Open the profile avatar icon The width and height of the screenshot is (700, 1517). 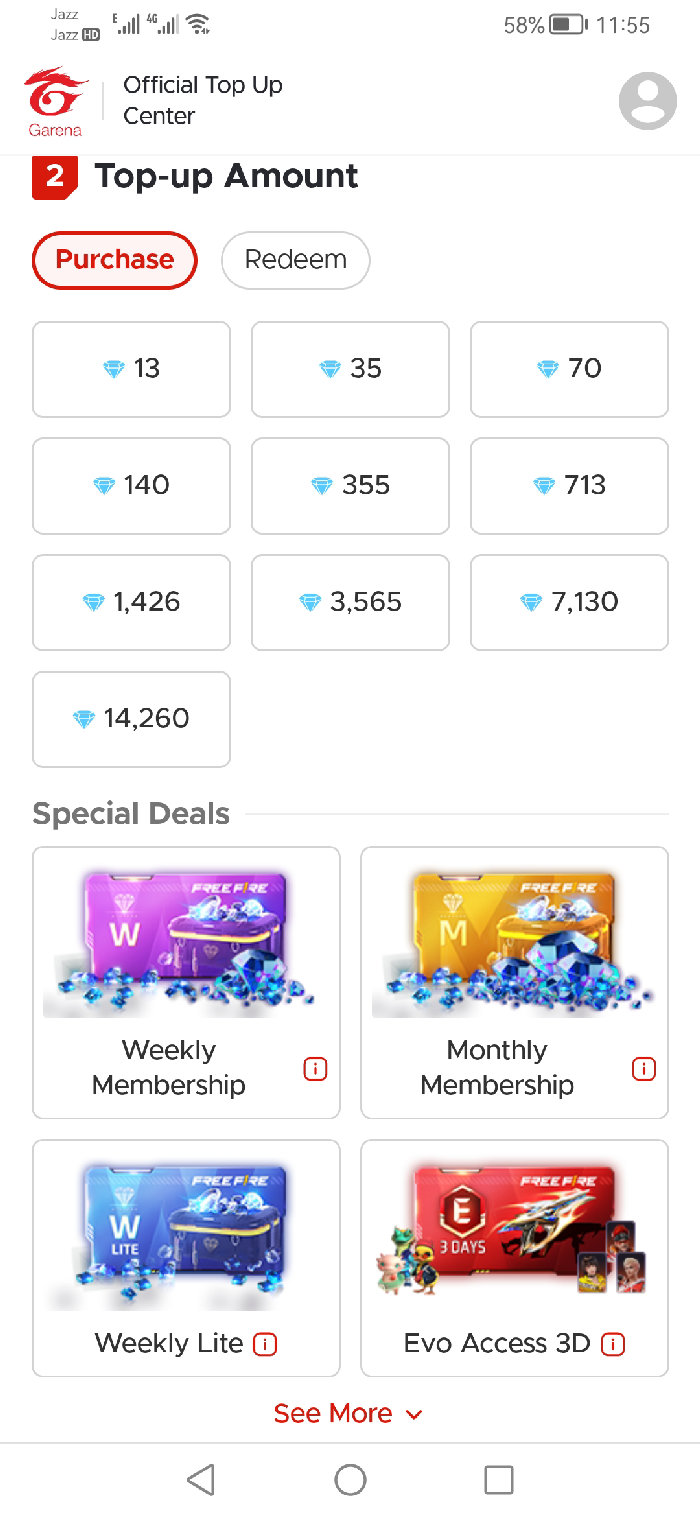coord(647,101)
